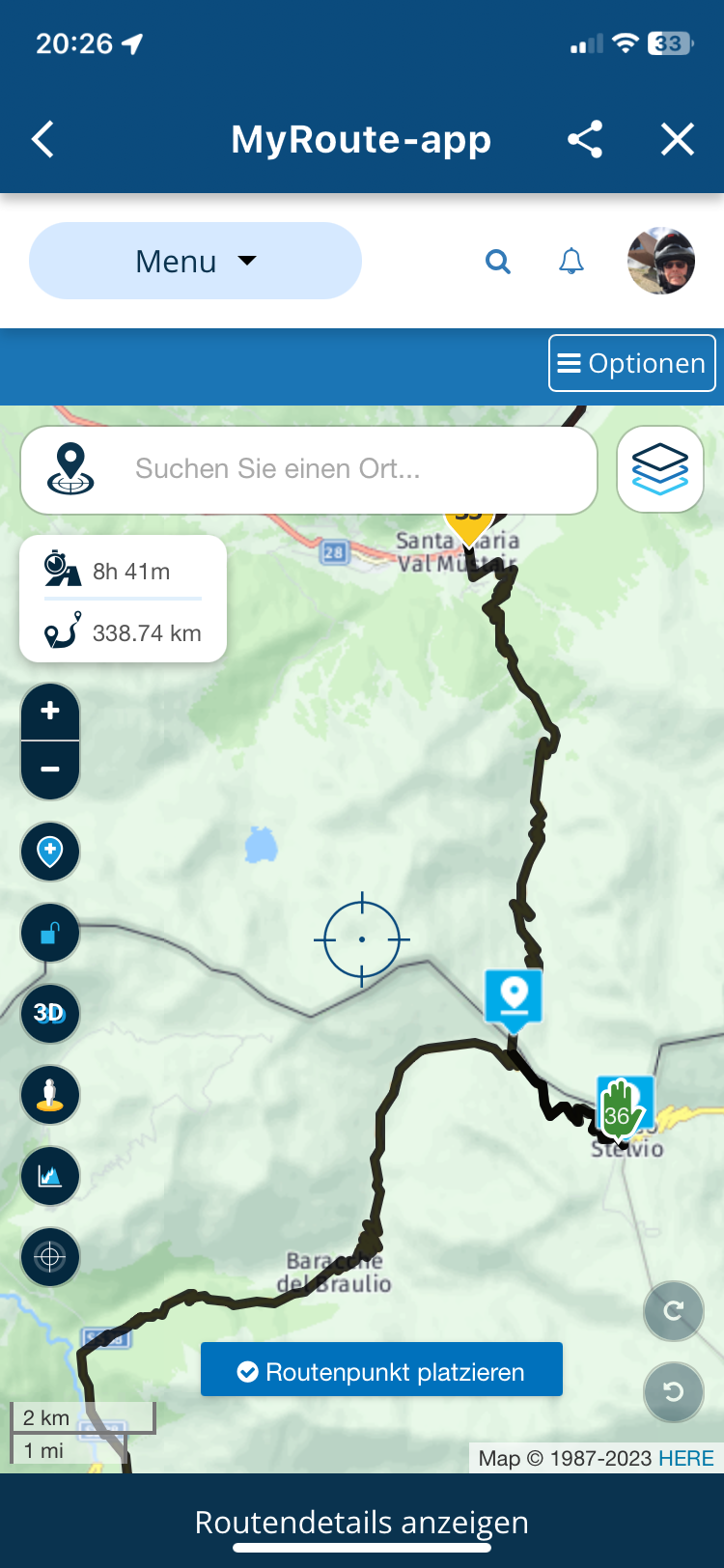Viewport: 724px width, 1568px height.
Task: Zoom out on the map
Action: (x=50, y=770)
